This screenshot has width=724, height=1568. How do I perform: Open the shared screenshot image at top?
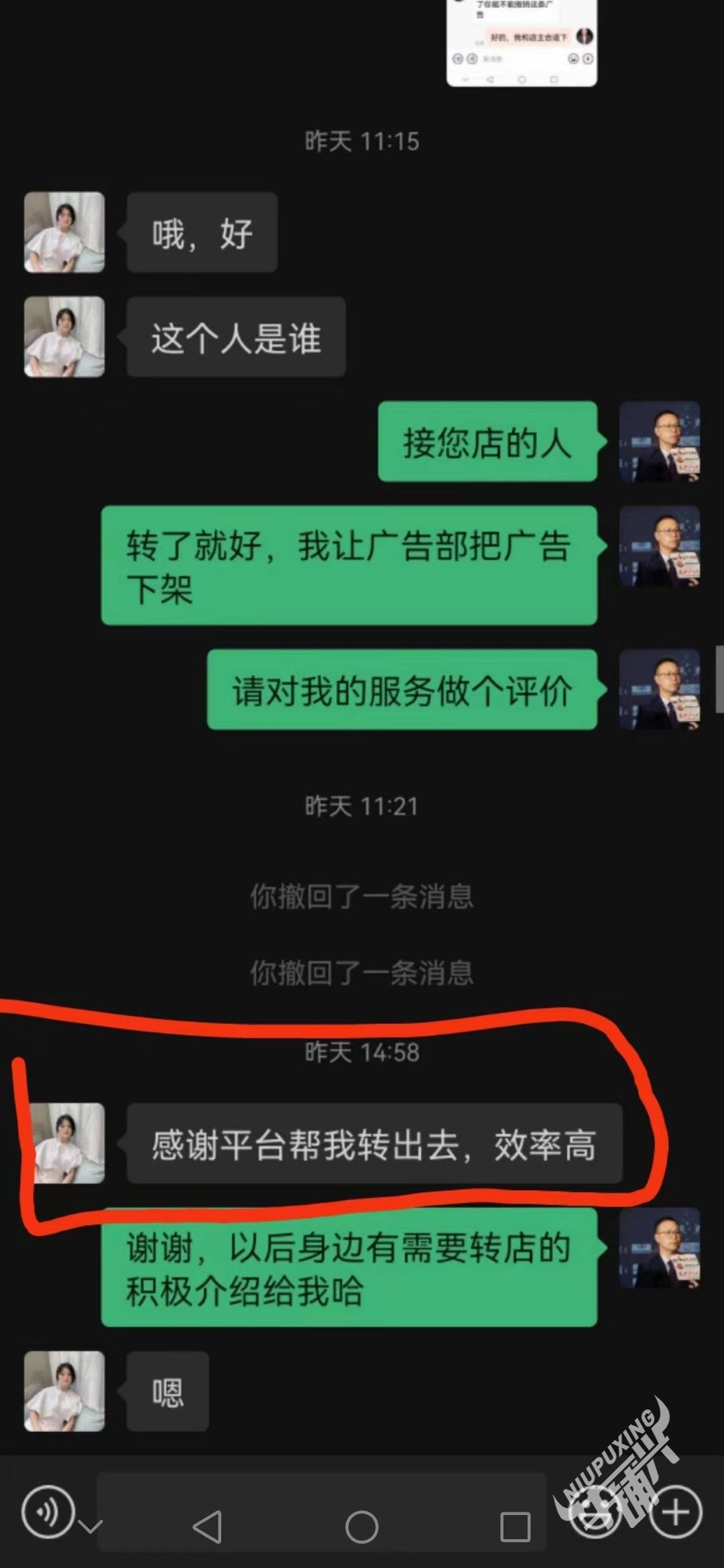[522, 42]
